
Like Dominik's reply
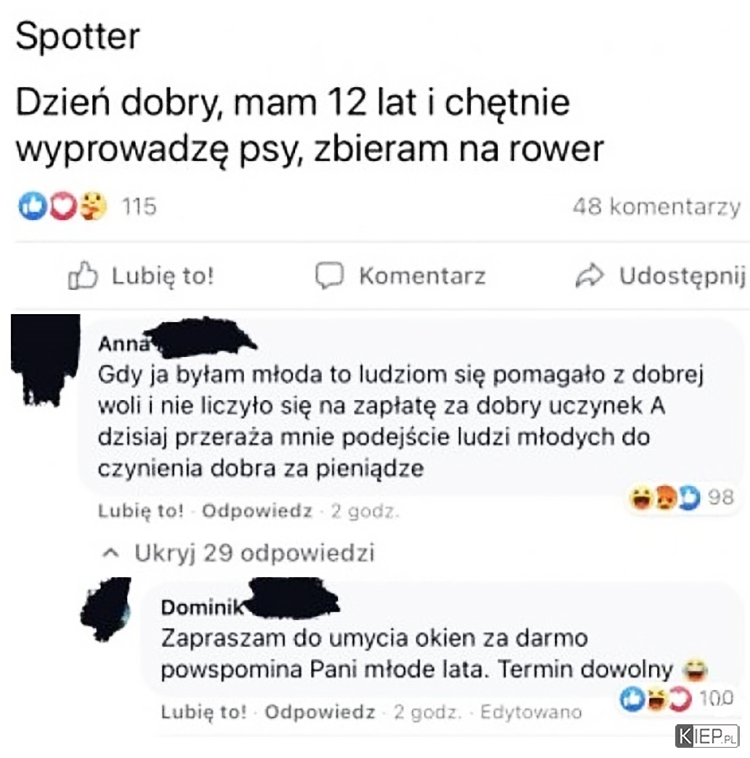tap(203, 712)
